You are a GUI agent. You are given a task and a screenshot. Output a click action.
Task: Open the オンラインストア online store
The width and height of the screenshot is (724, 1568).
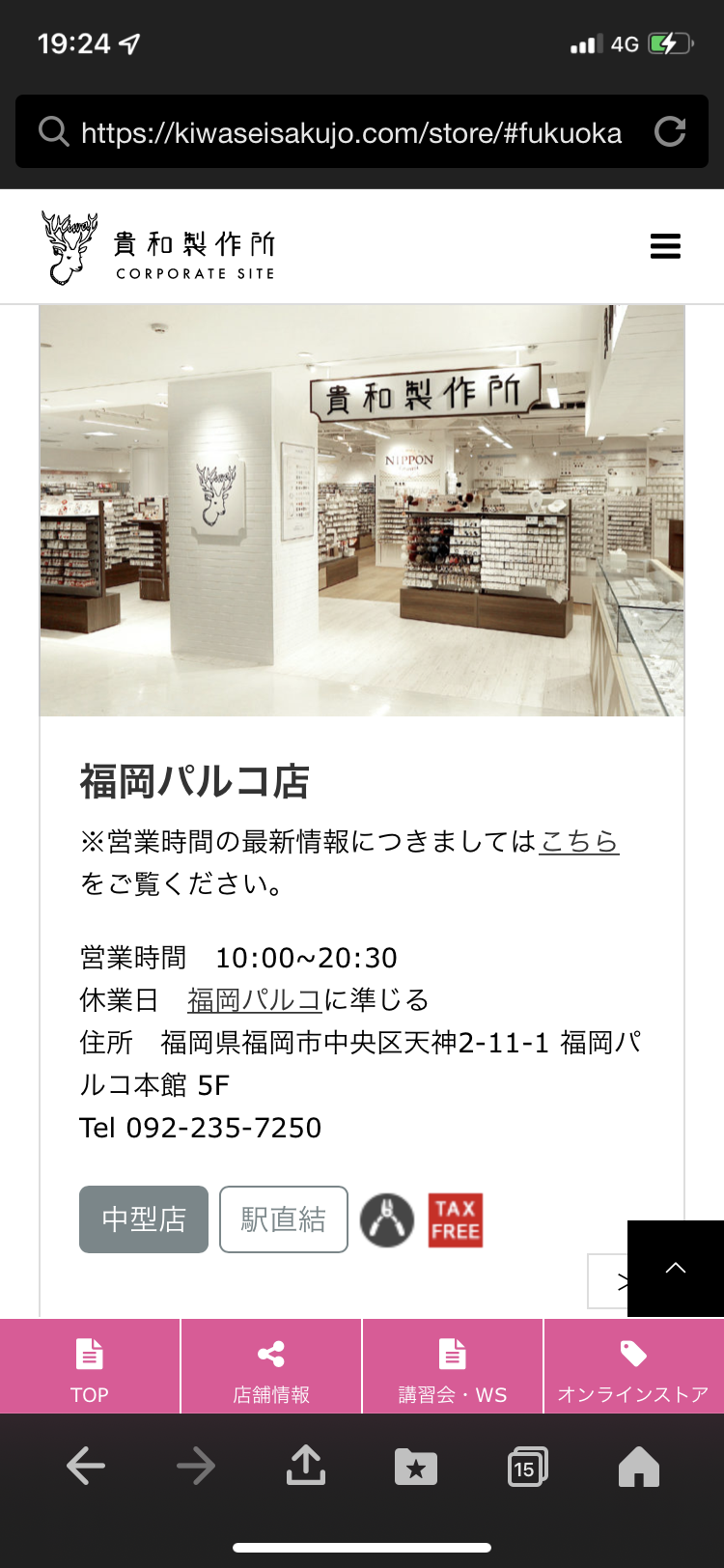tap(634, 1366)
